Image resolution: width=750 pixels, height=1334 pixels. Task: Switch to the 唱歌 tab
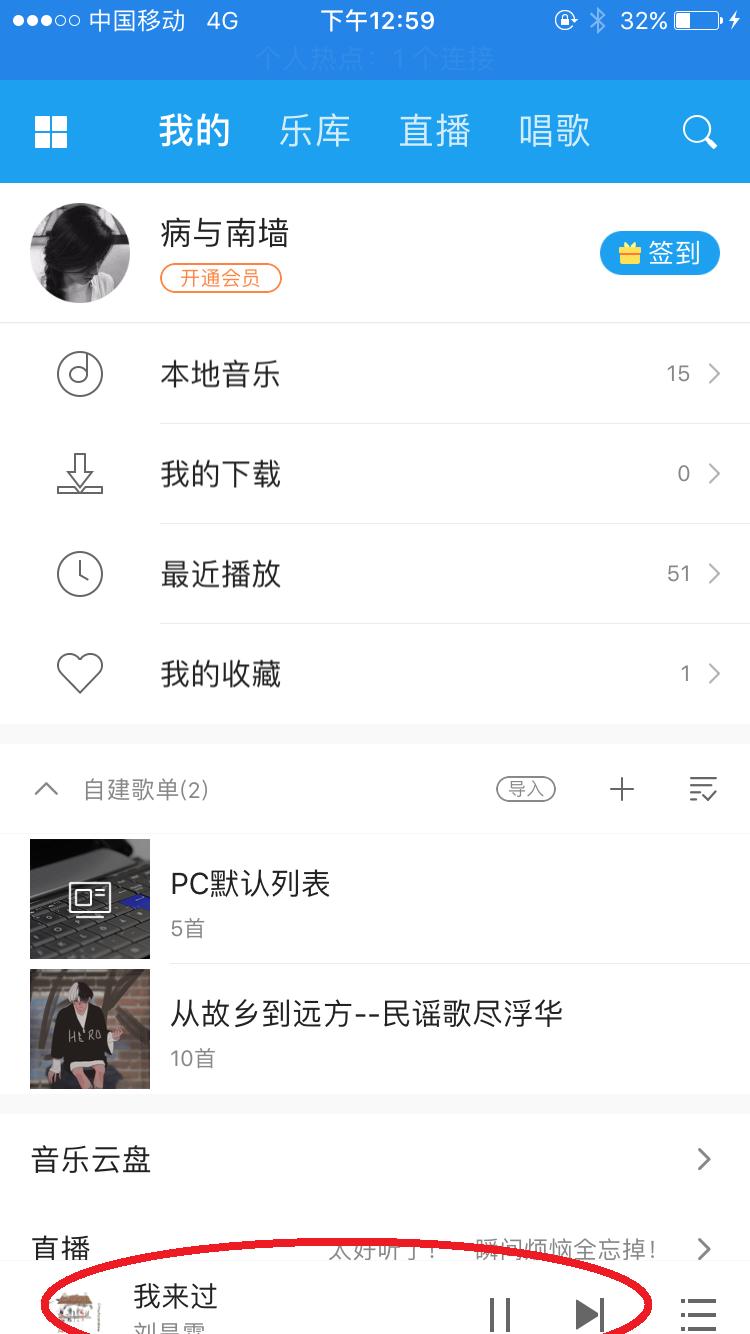pyautogui.click(x=555, y=131)
